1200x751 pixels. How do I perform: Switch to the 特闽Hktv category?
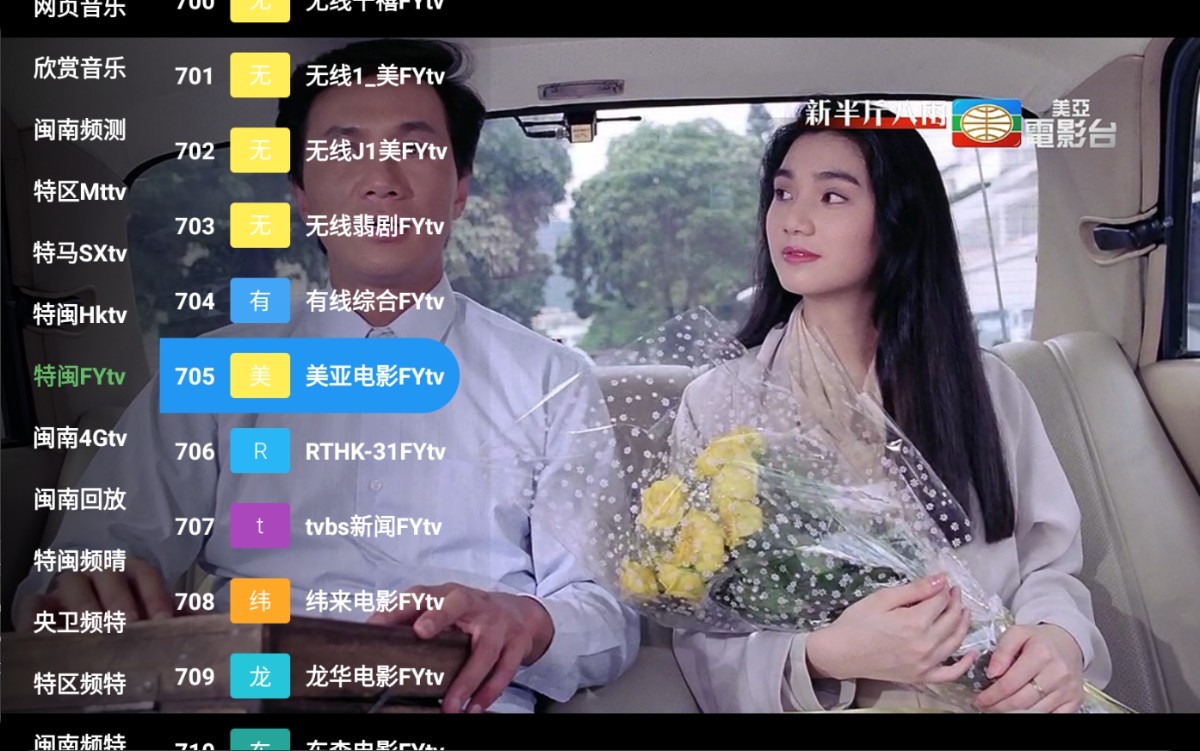[x=80, y=315]
